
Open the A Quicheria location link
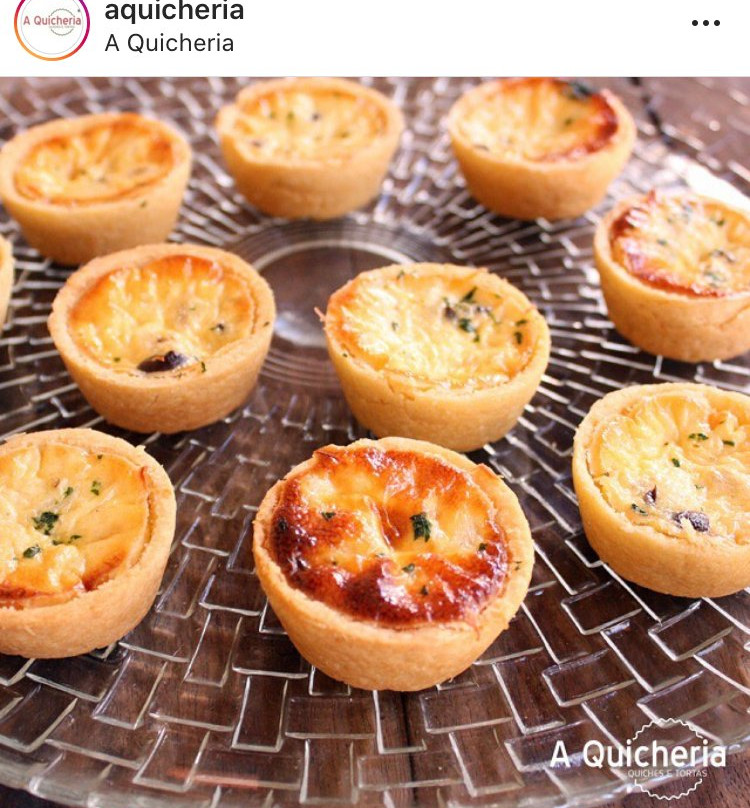pos(169,43)
